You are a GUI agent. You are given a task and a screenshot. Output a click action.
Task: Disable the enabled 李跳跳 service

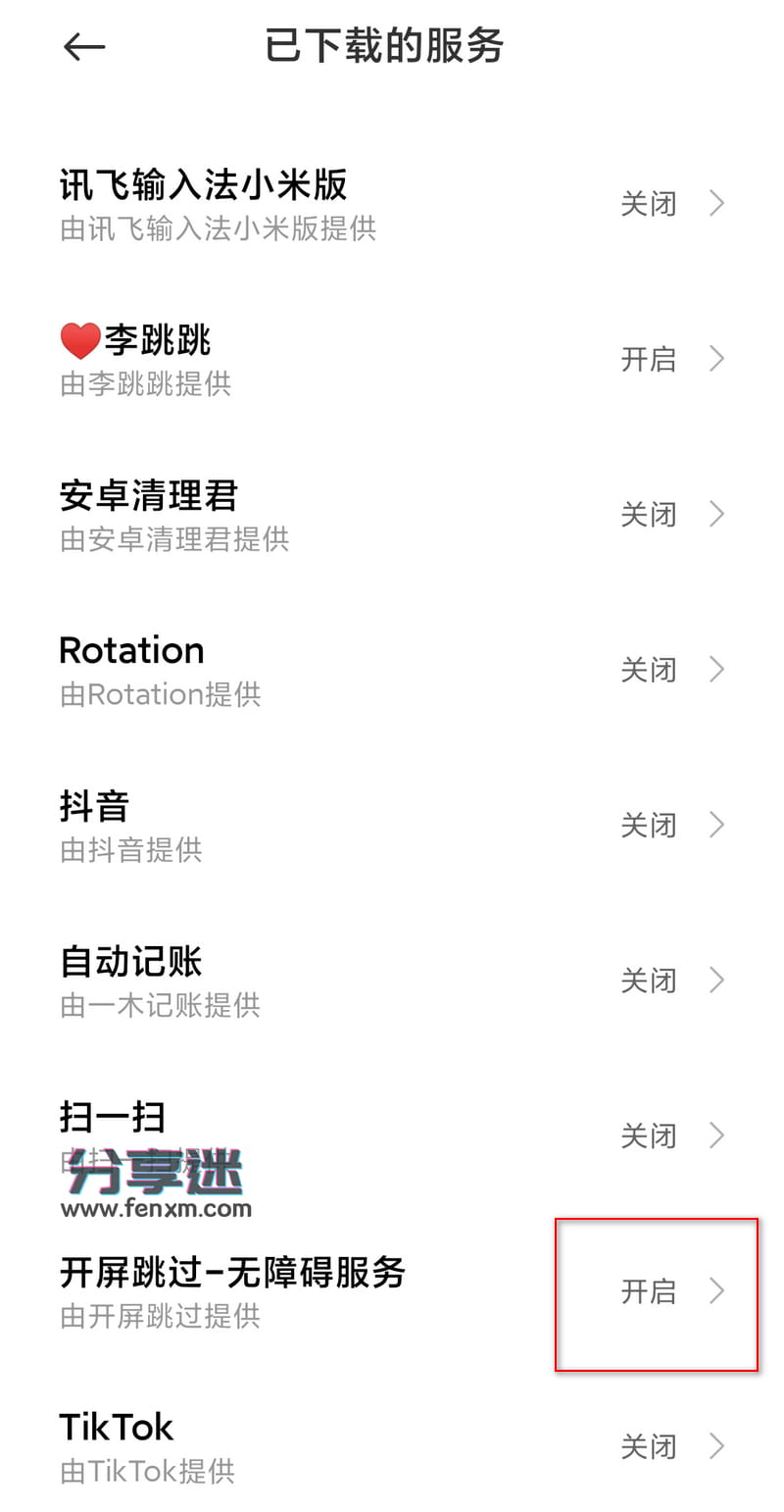coord(650,358)
